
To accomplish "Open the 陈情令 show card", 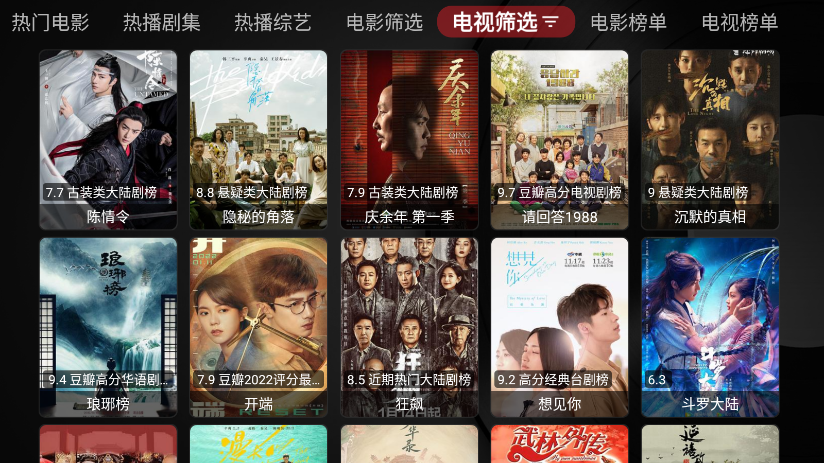I will tap(108, 139).
